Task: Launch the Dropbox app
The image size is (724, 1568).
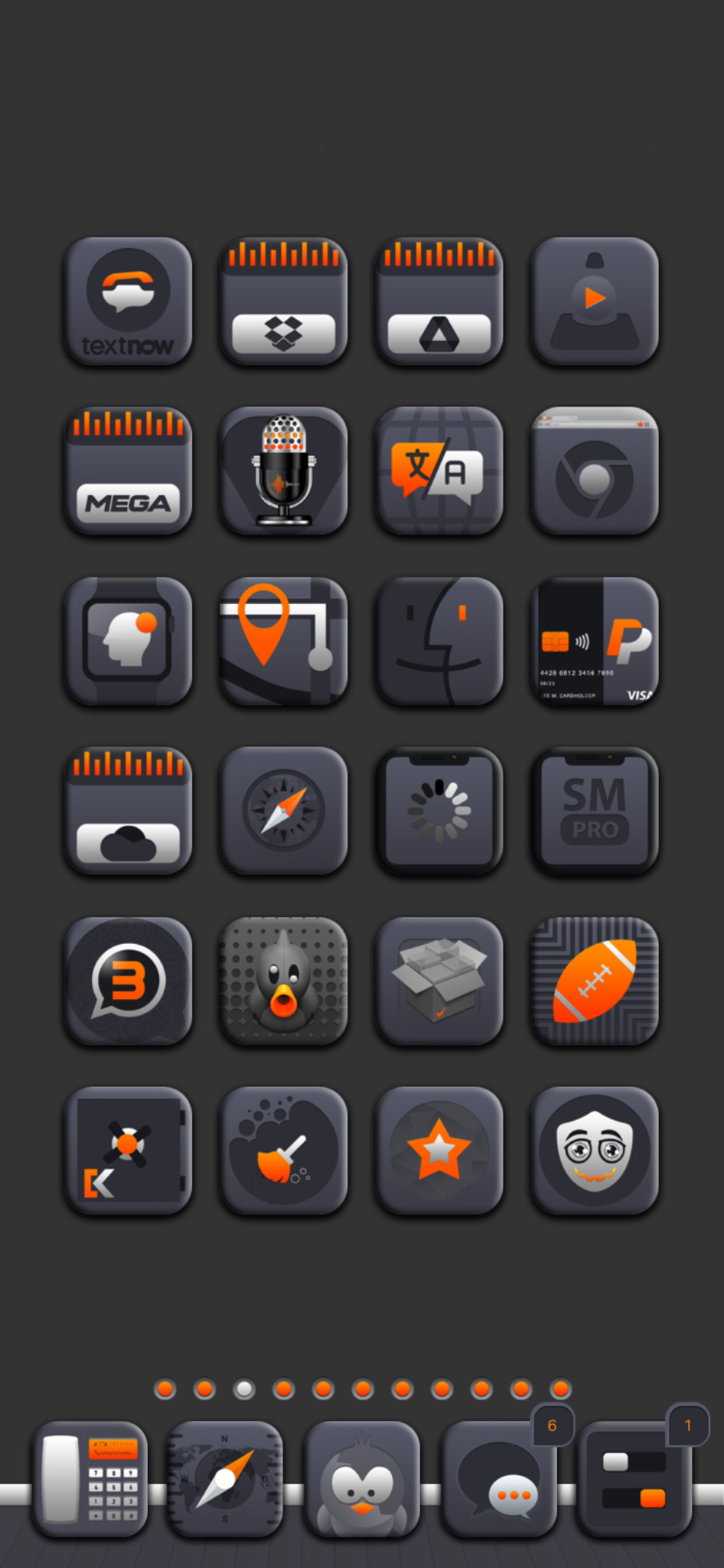Action: [x=284, y=301]
